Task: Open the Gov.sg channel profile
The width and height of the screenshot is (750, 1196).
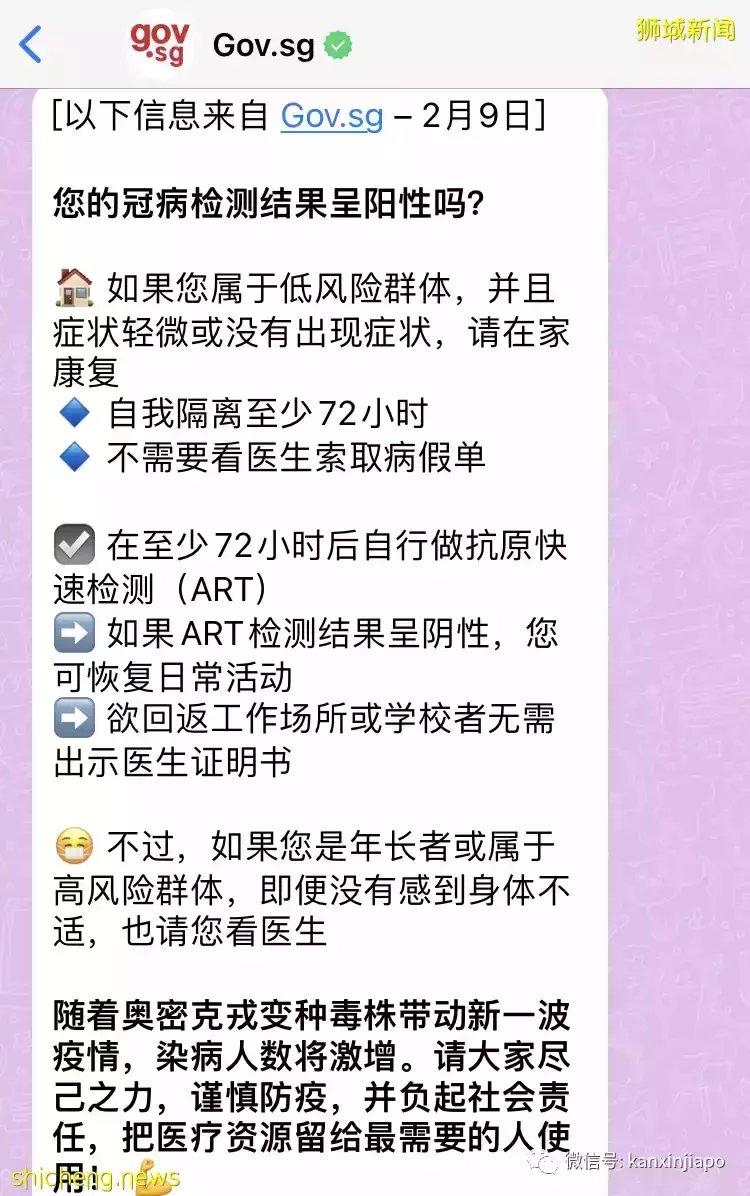Action: coord(264,45)
